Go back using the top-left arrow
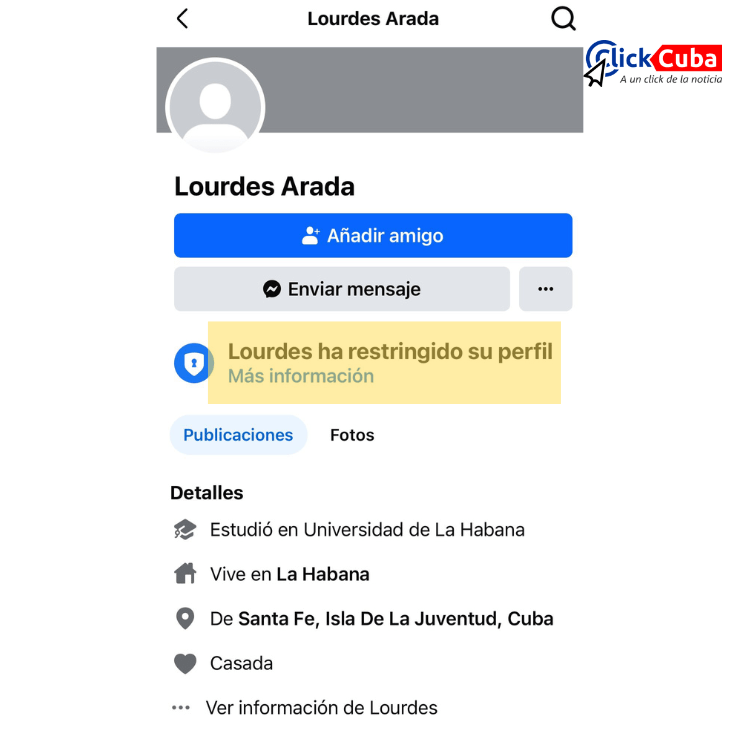 (182, 18)
